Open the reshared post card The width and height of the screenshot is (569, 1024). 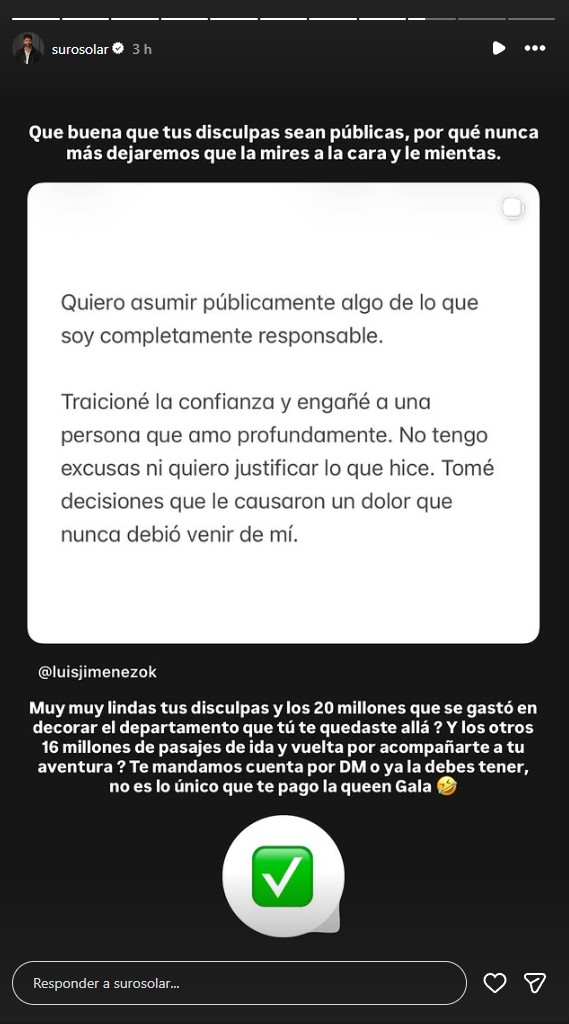coord(284,413)
